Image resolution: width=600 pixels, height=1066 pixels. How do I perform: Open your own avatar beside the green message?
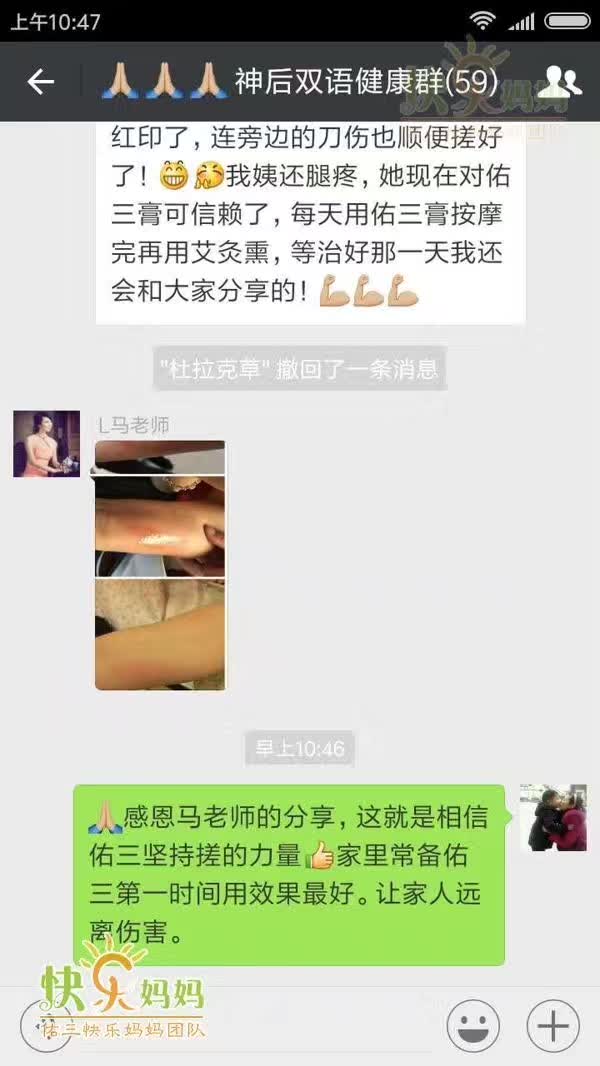(553, 817)
